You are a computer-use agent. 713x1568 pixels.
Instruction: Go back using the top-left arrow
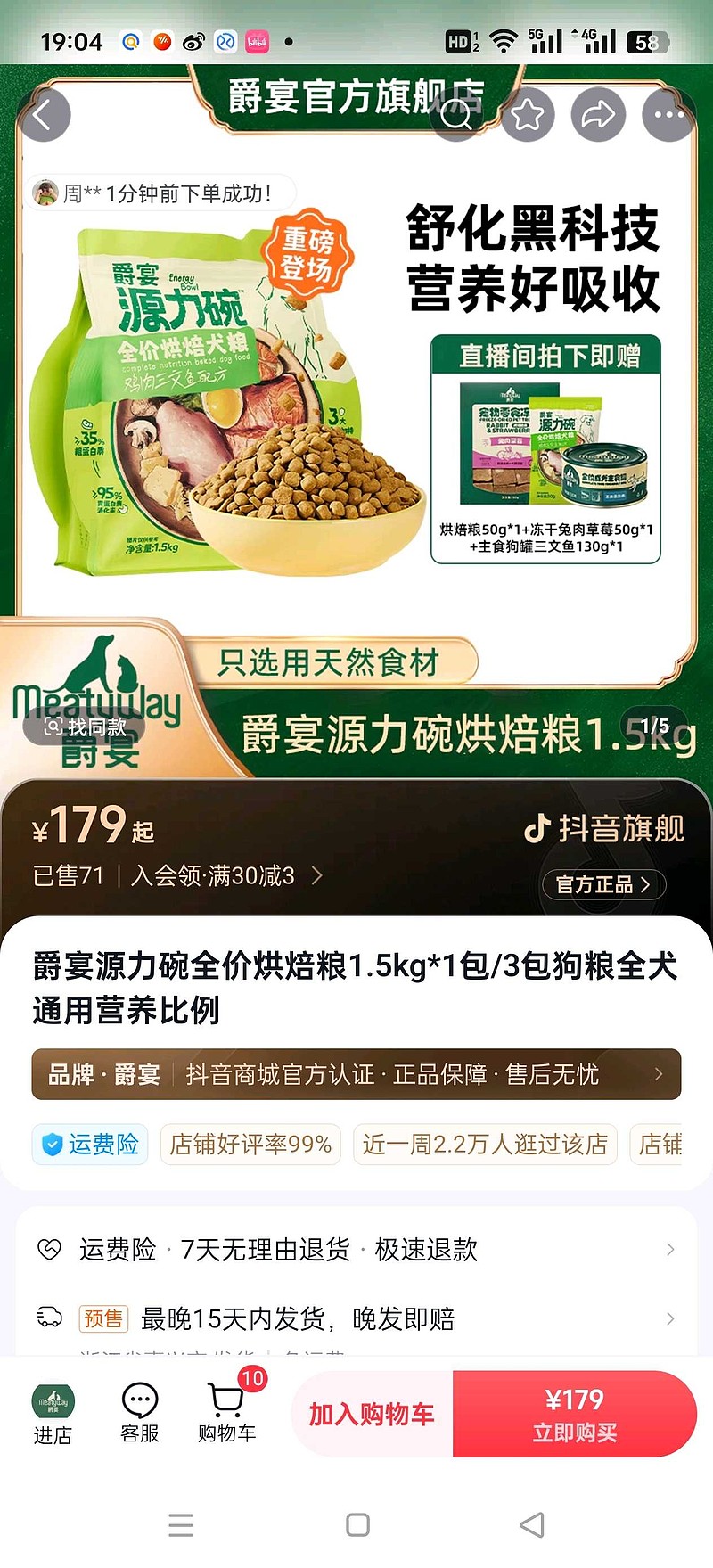pos(44,115)
